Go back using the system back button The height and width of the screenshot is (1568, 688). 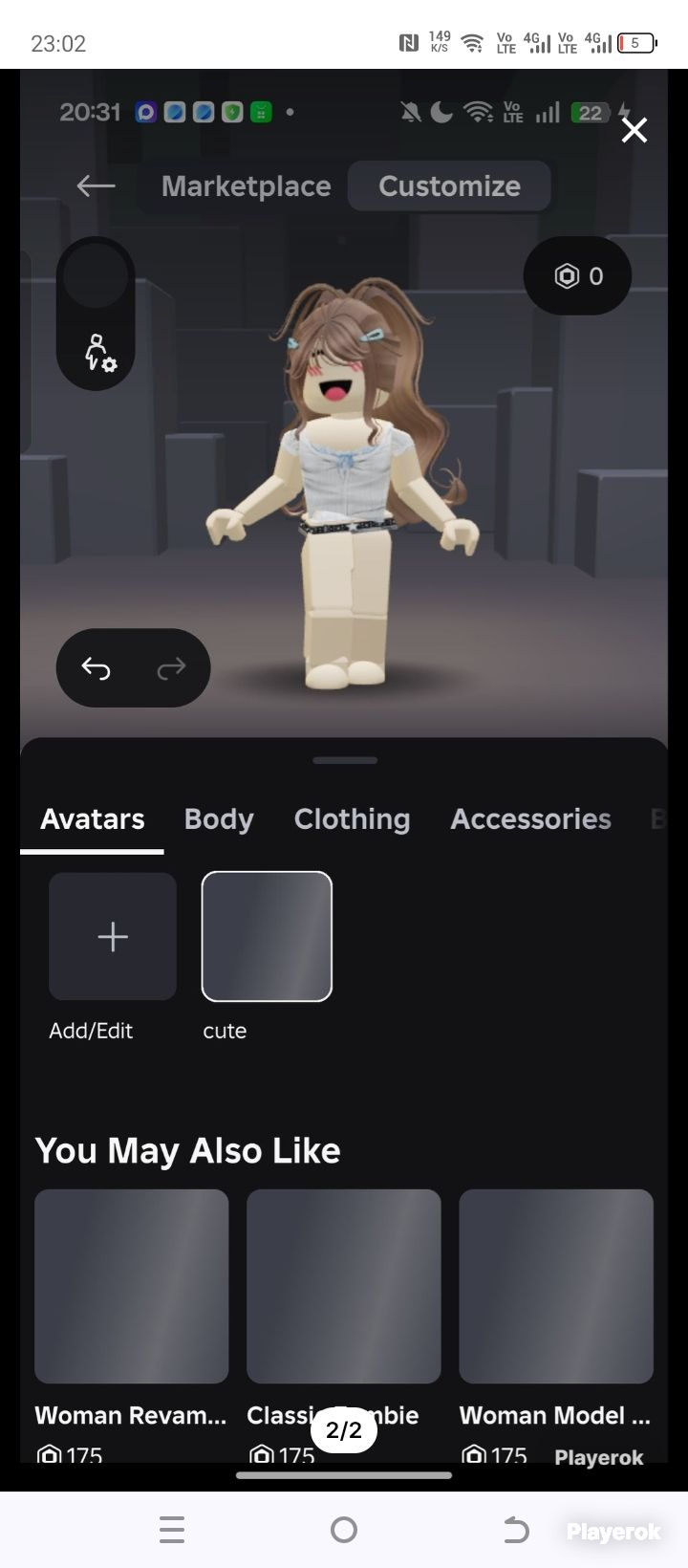516,1530
